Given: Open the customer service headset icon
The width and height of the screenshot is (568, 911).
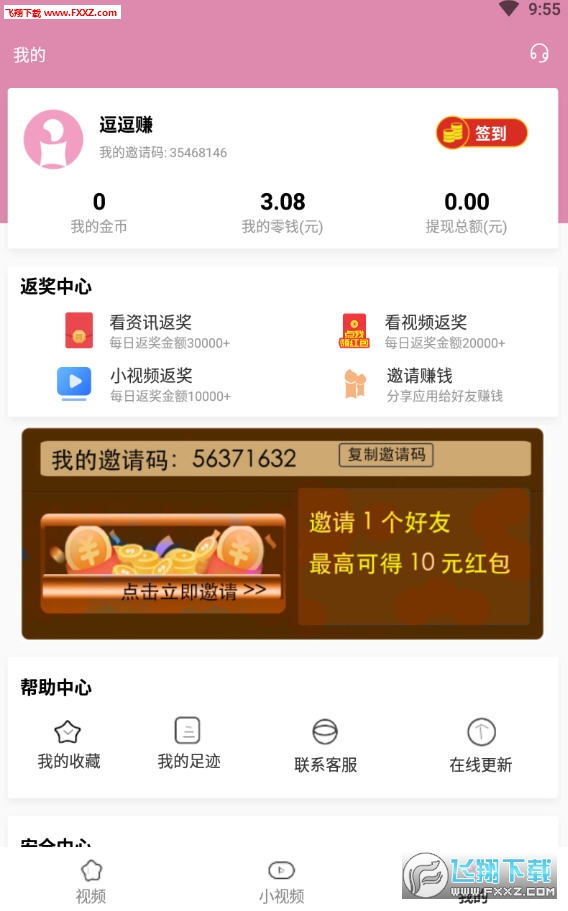Looking at the screenshot, I should [x=539, y=53].
